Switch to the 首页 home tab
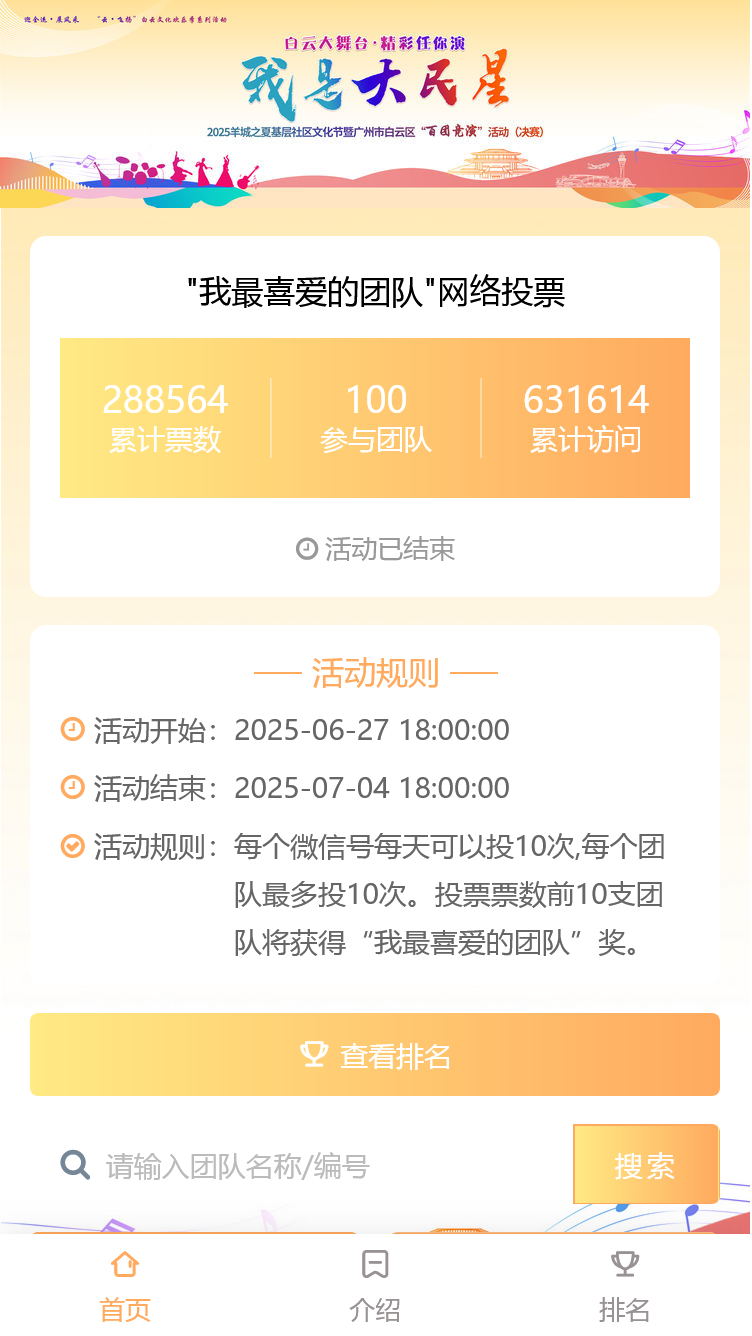This screenshot has height=1336, width=752. click(x=125, y=1285)
